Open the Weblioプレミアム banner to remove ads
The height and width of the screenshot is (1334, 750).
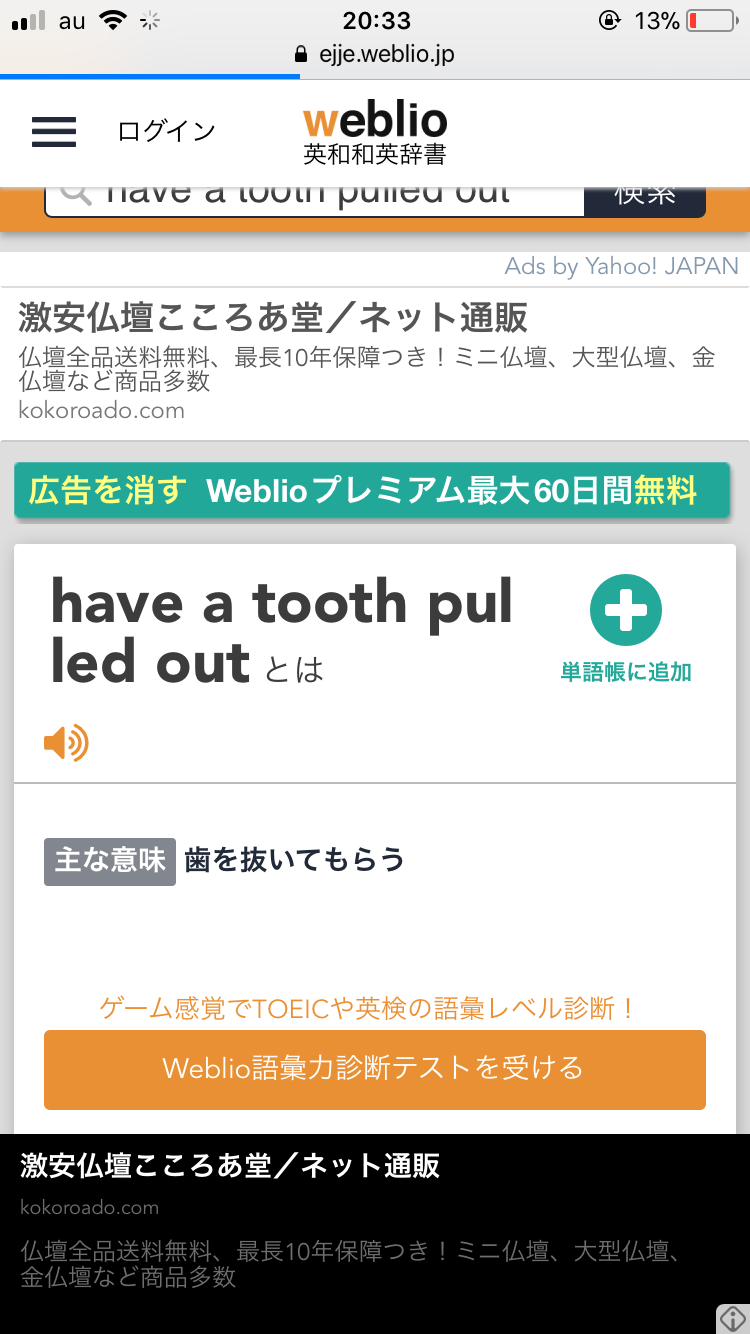tap(371, 491)
